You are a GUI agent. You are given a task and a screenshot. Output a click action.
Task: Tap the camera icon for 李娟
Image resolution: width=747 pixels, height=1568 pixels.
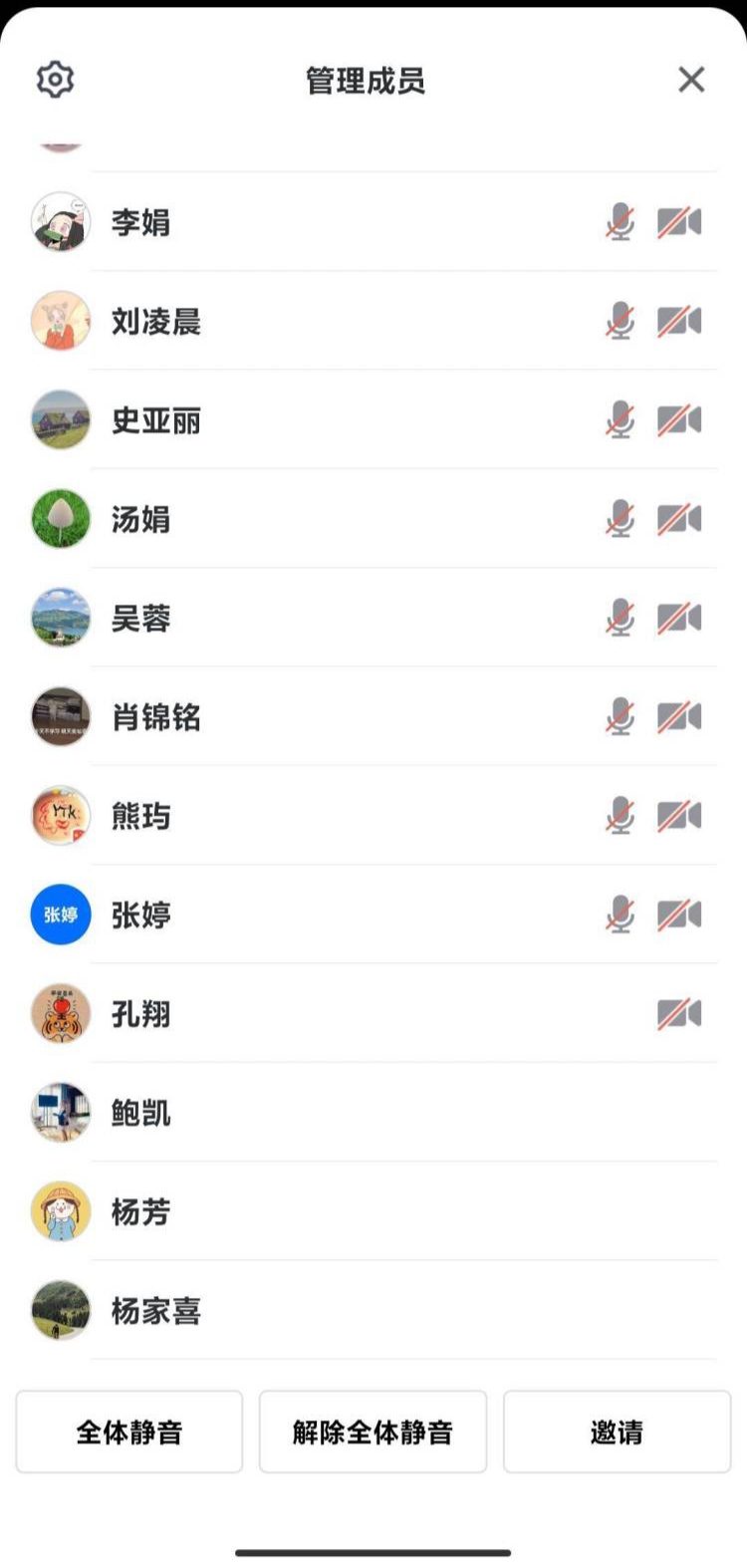pos(679,222)
